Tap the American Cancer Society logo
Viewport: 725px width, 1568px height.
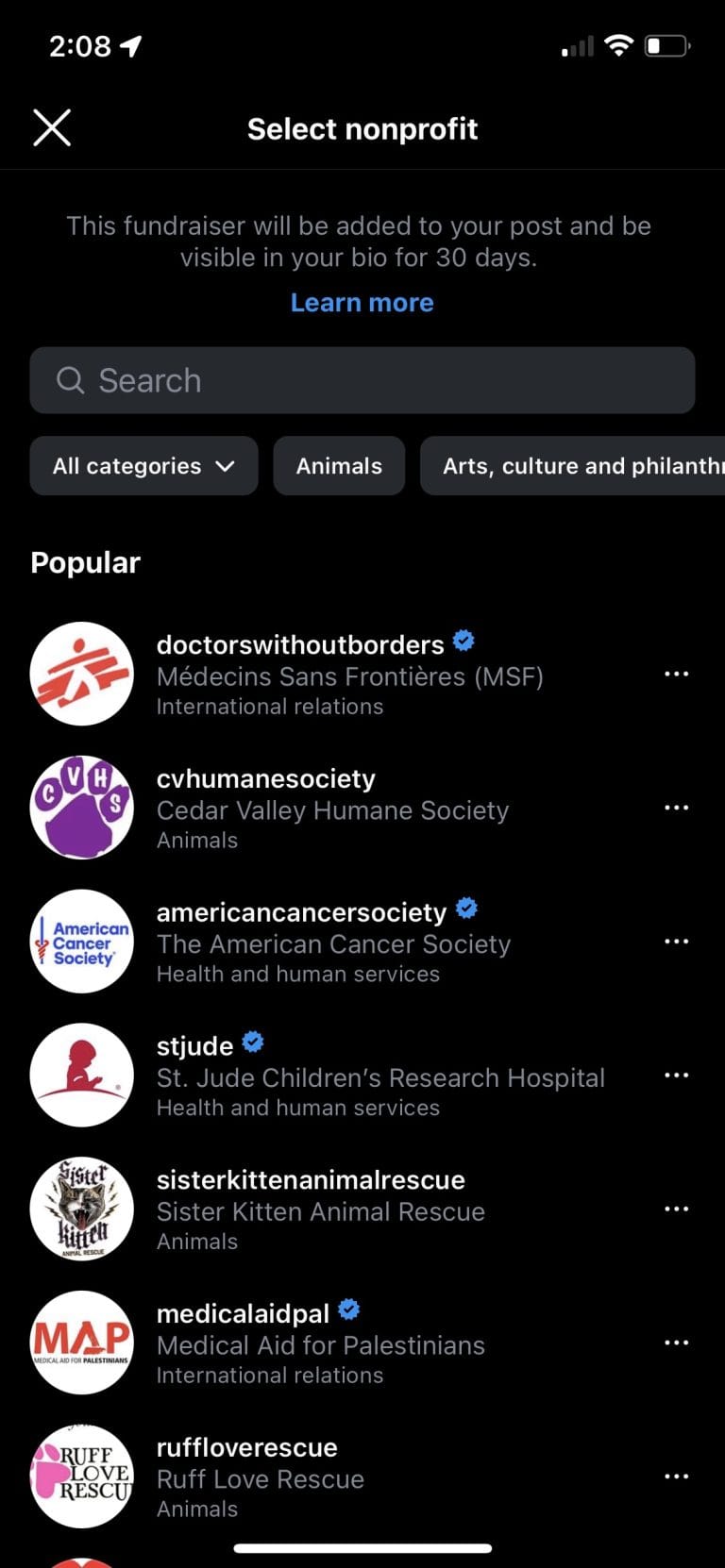(81, 942)
